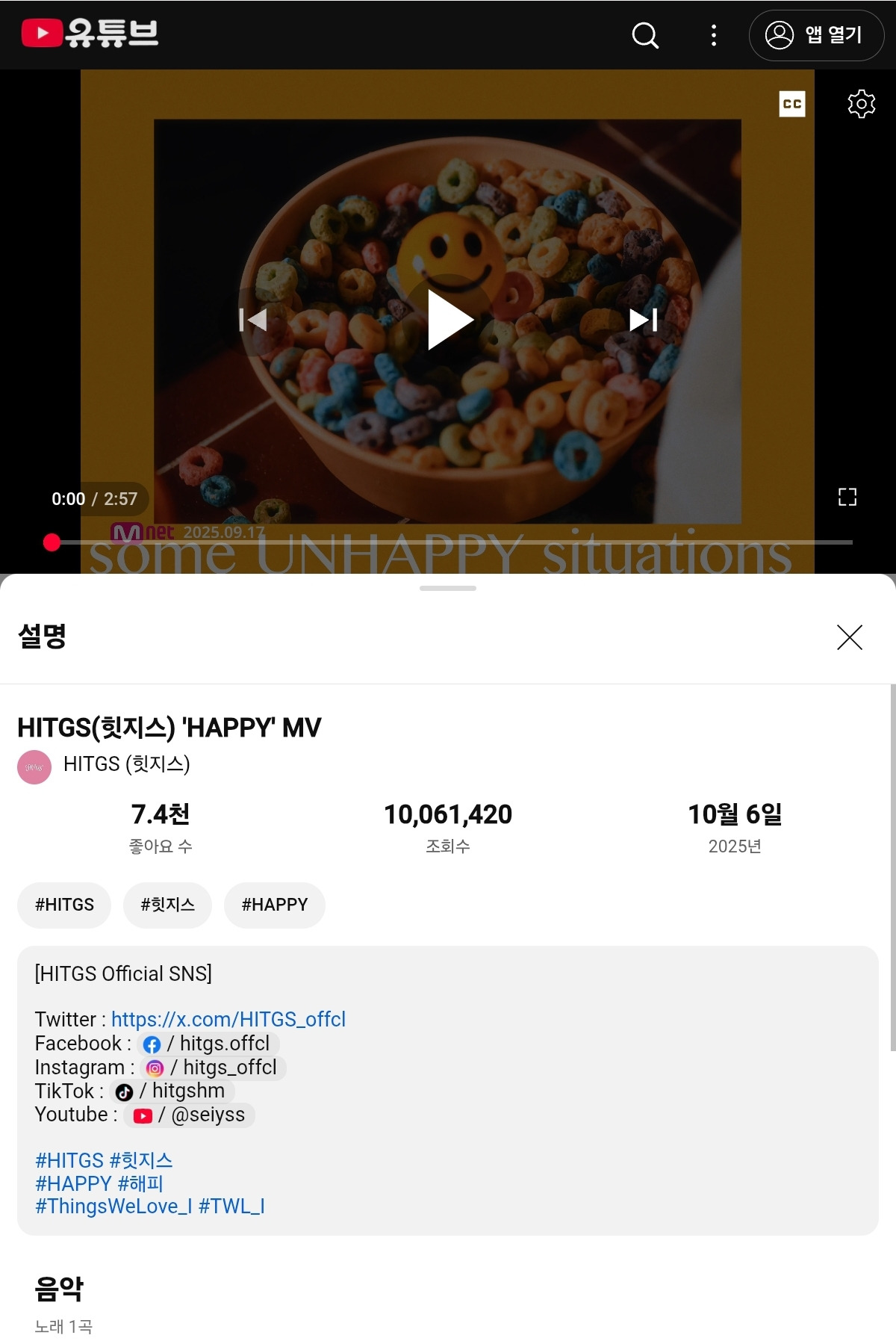Play the HAPPY MV video
This screenshot has height=1341, width=896.
coord(449,320)
